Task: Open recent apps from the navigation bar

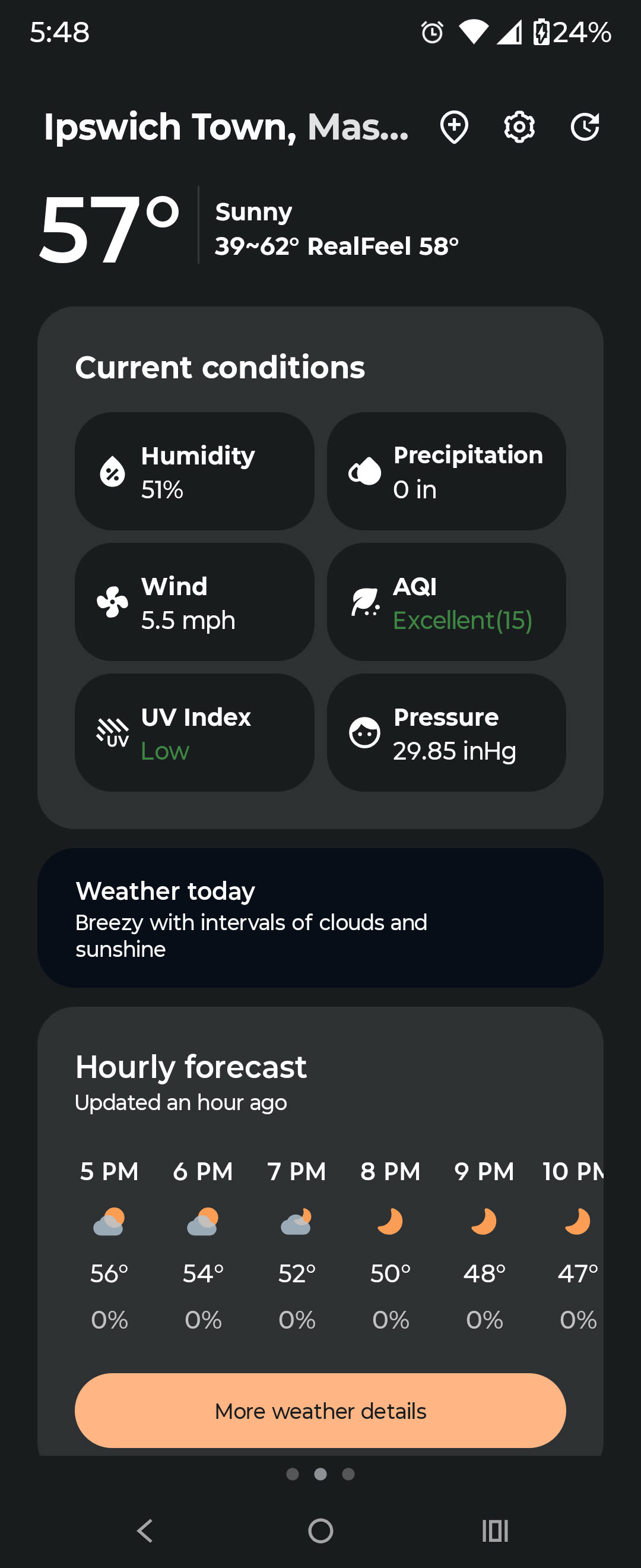Action: pos(494,1530)
